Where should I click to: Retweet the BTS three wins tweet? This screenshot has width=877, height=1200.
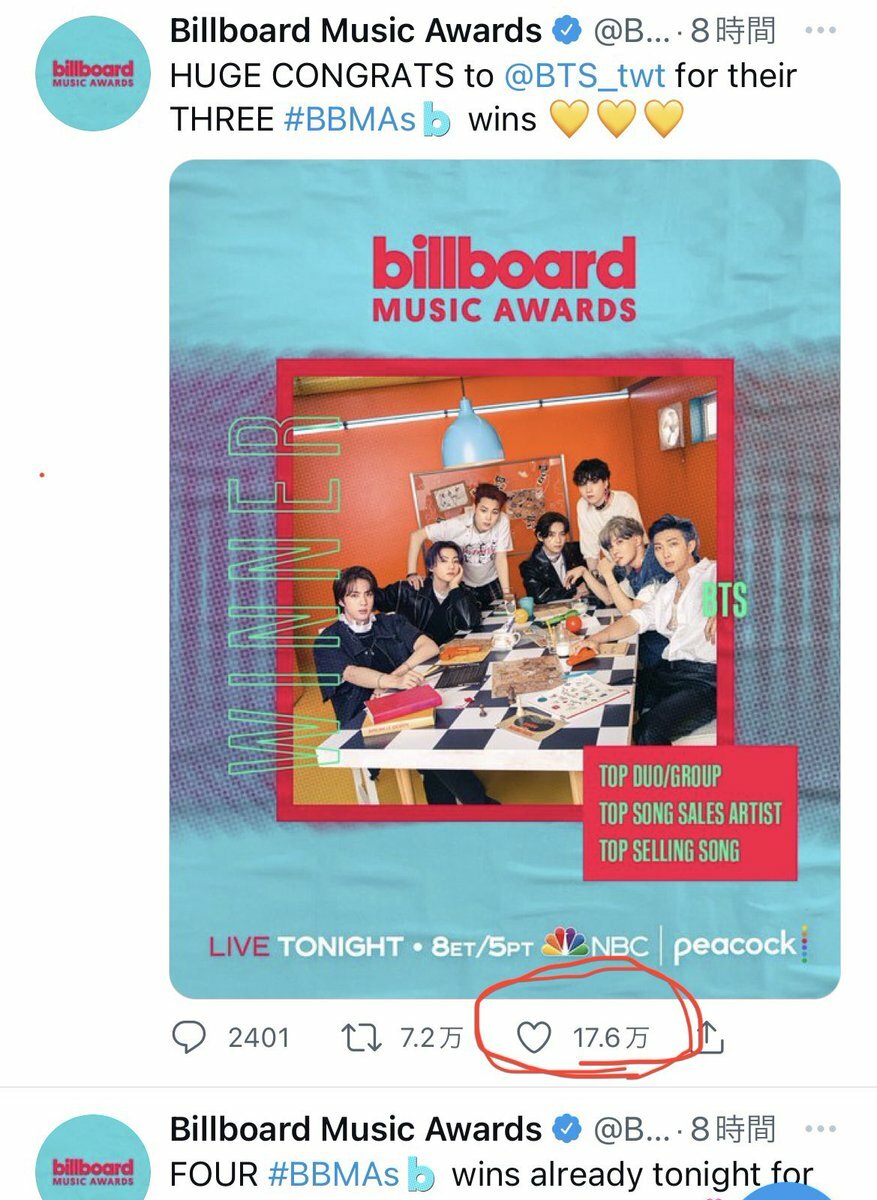point(360,1038)
